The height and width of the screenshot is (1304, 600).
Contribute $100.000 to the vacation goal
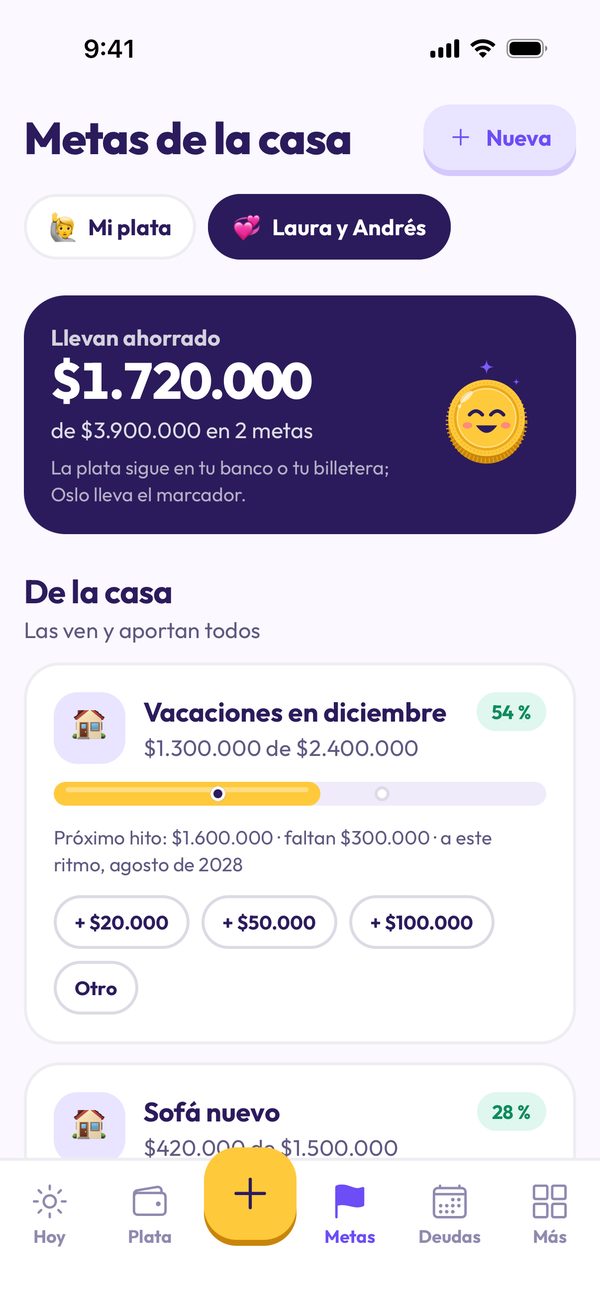(421, 922)
